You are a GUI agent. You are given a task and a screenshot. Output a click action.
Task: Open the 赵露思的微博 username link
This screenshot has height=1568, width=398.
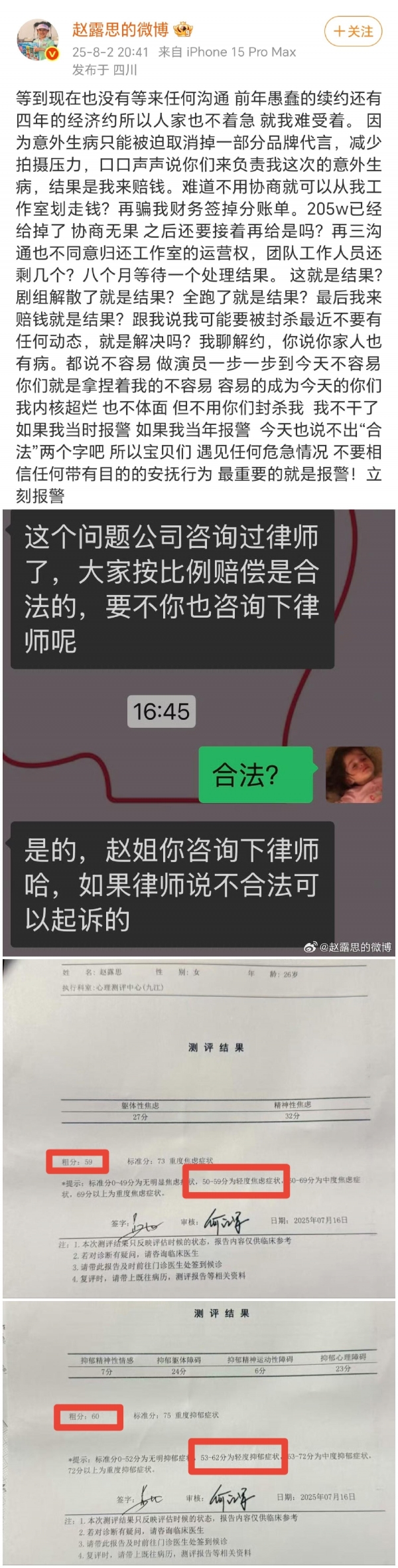tap(120, 30)
